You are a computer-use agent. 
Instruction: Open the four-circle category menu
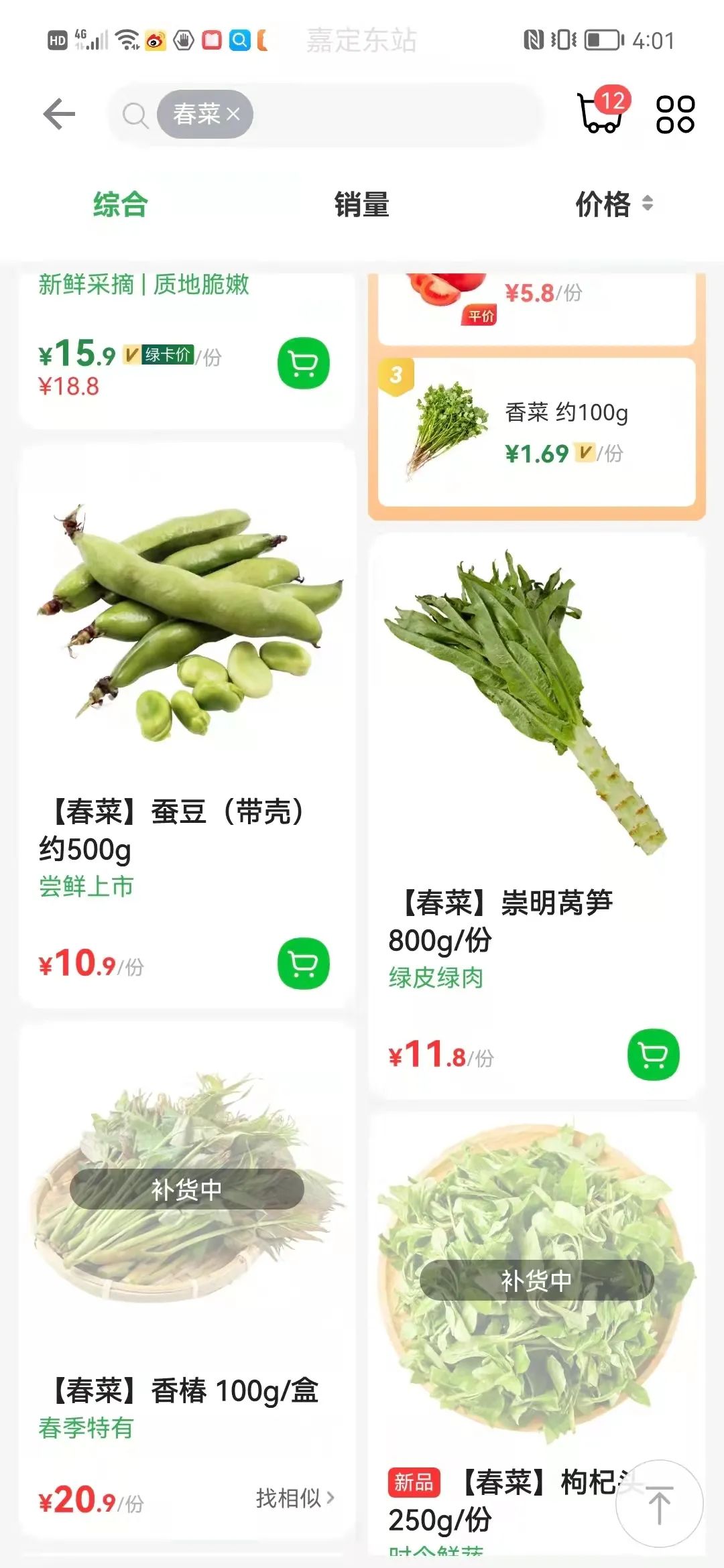675,114
